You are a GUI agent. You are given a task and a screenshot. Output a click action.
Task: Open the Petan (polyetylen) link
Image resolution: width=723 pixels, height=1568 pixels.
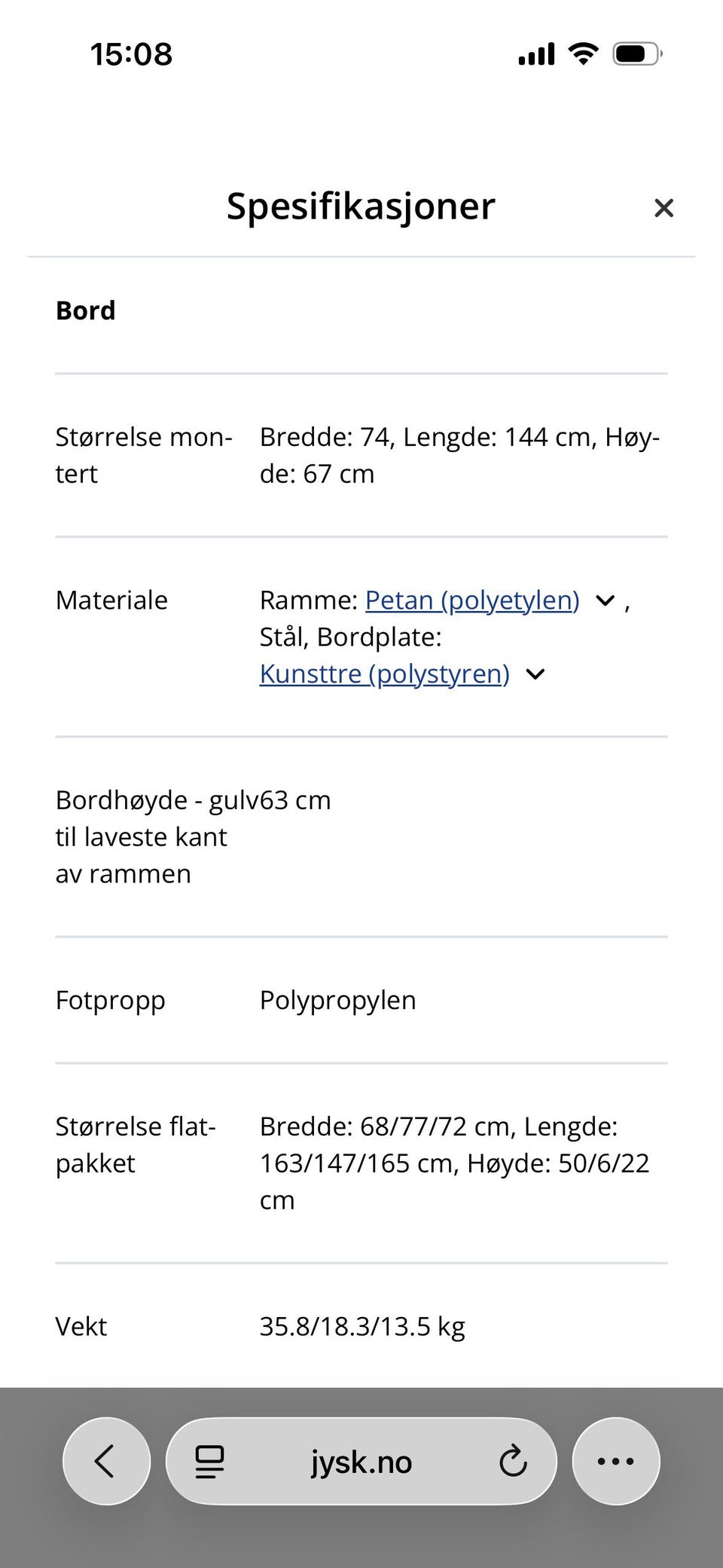tap(472, 600)
